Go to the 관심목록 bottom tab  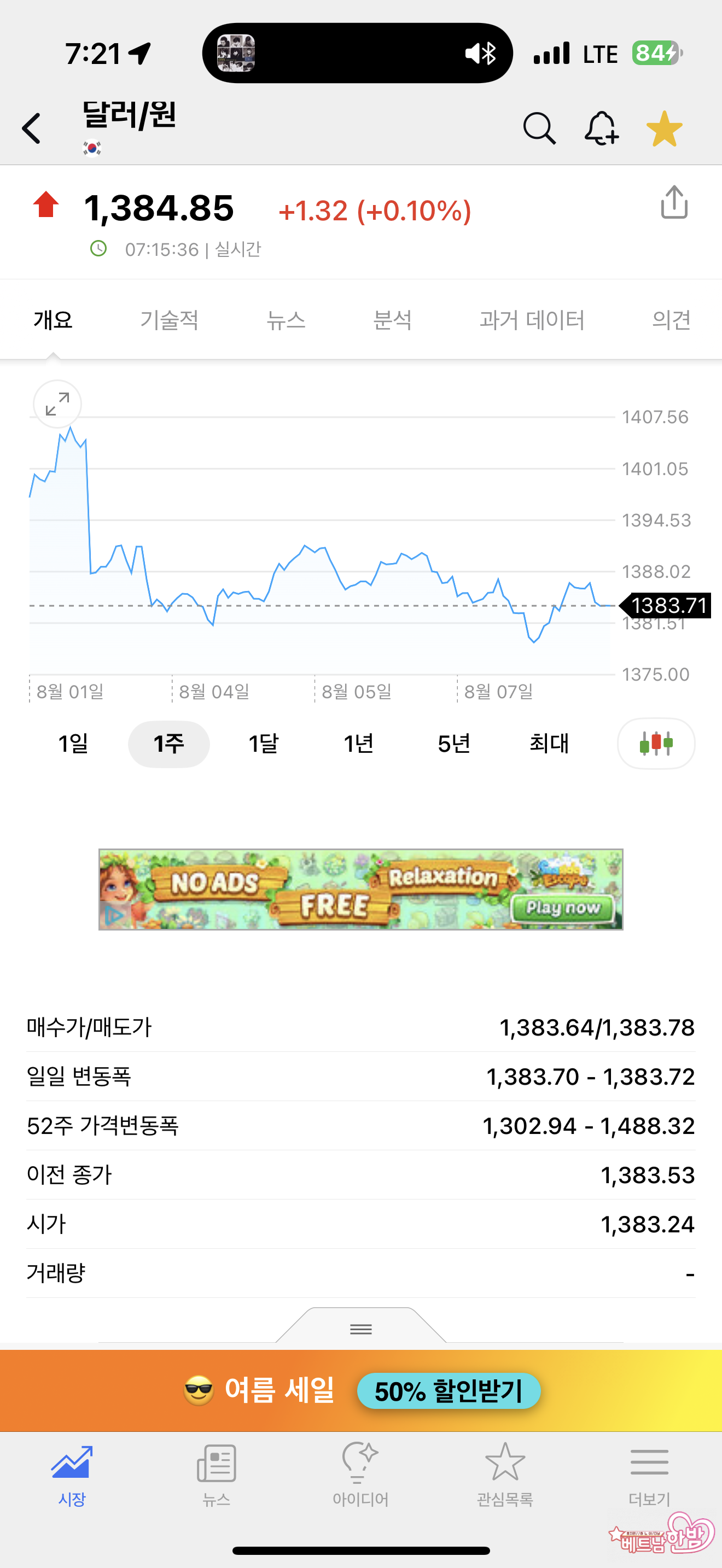[505, 1473]
